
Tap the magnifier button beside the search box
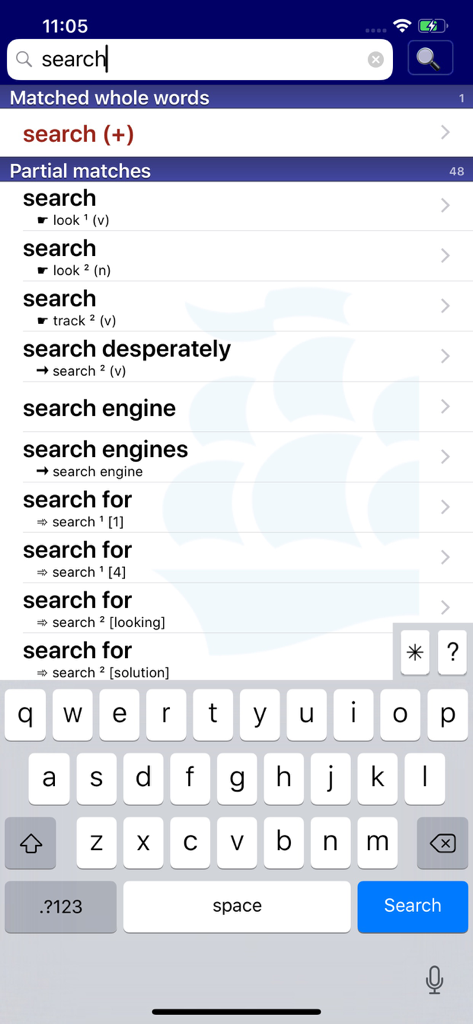point(430,59)
